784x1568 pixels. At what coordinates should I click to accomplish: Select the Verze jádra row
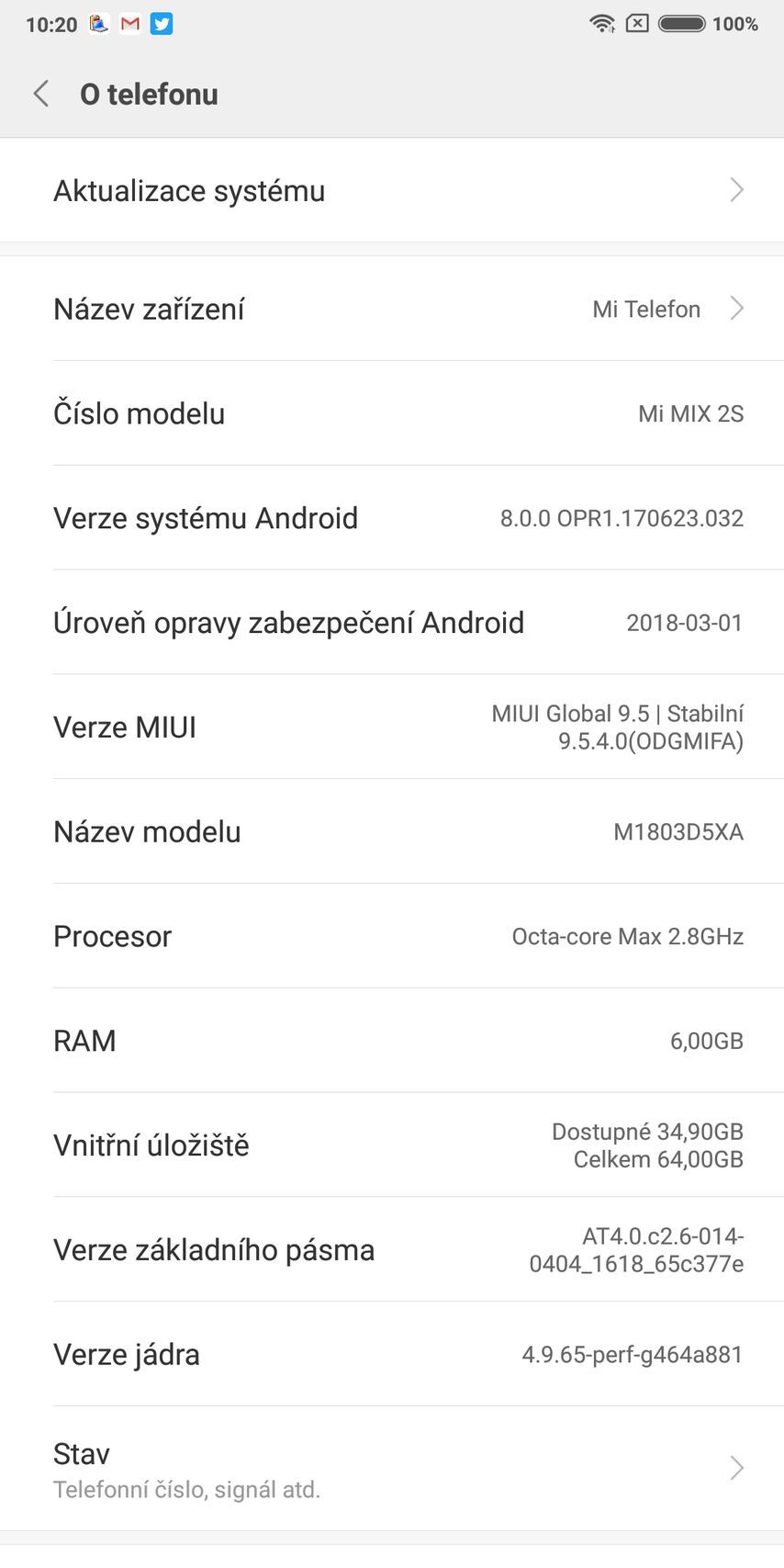(392, 1354)
